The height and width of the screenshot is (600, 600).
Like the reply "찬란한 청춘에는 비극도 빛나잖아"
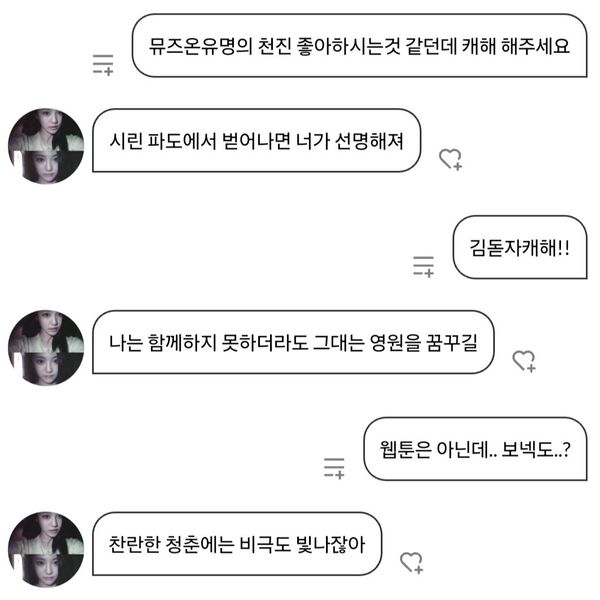411,562
